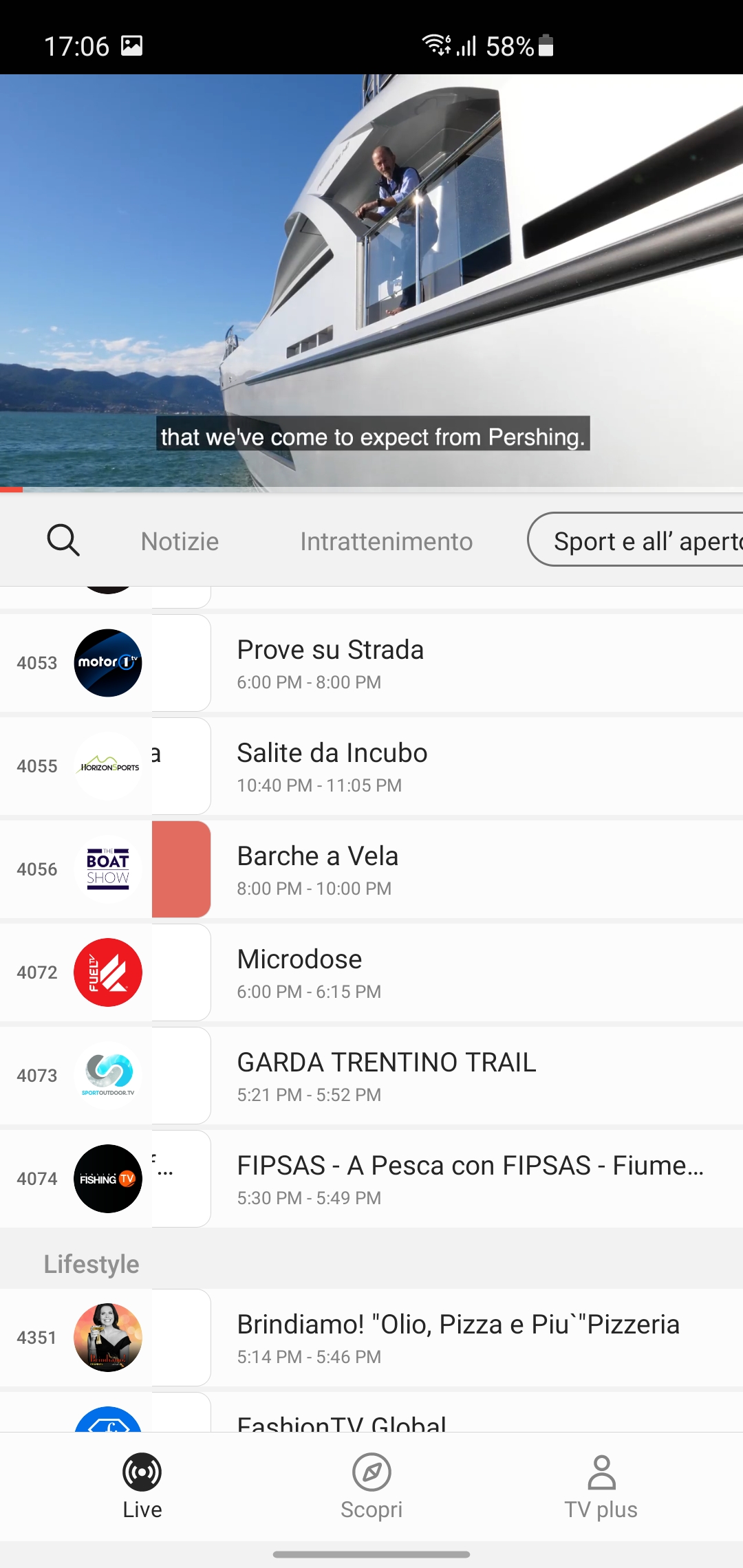Open the FashionTV Global channel row
The height and width of the screenshot is (1568, 743).
(x=371, y=1412)
